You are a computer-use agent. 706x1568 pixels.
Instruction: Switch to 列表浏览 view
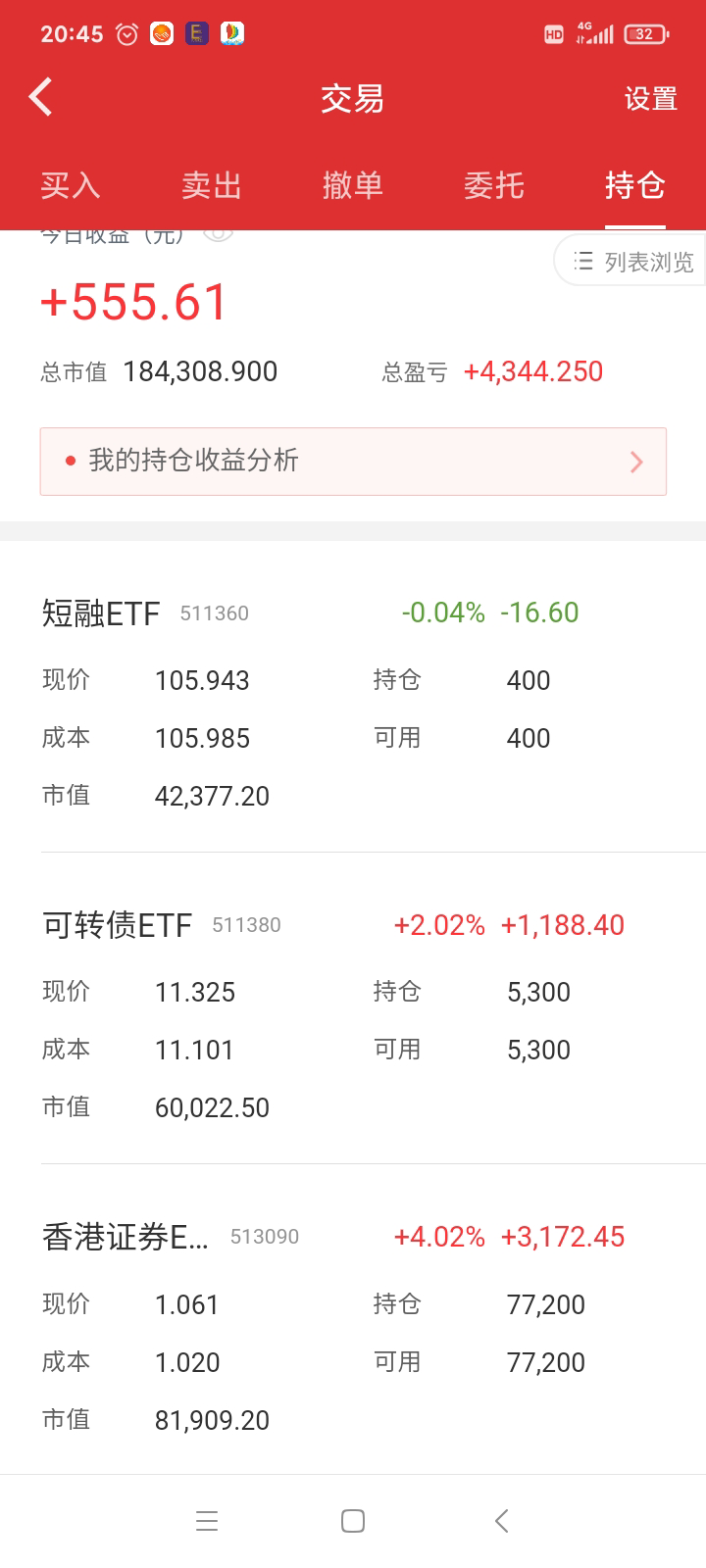tap(634, 262)
